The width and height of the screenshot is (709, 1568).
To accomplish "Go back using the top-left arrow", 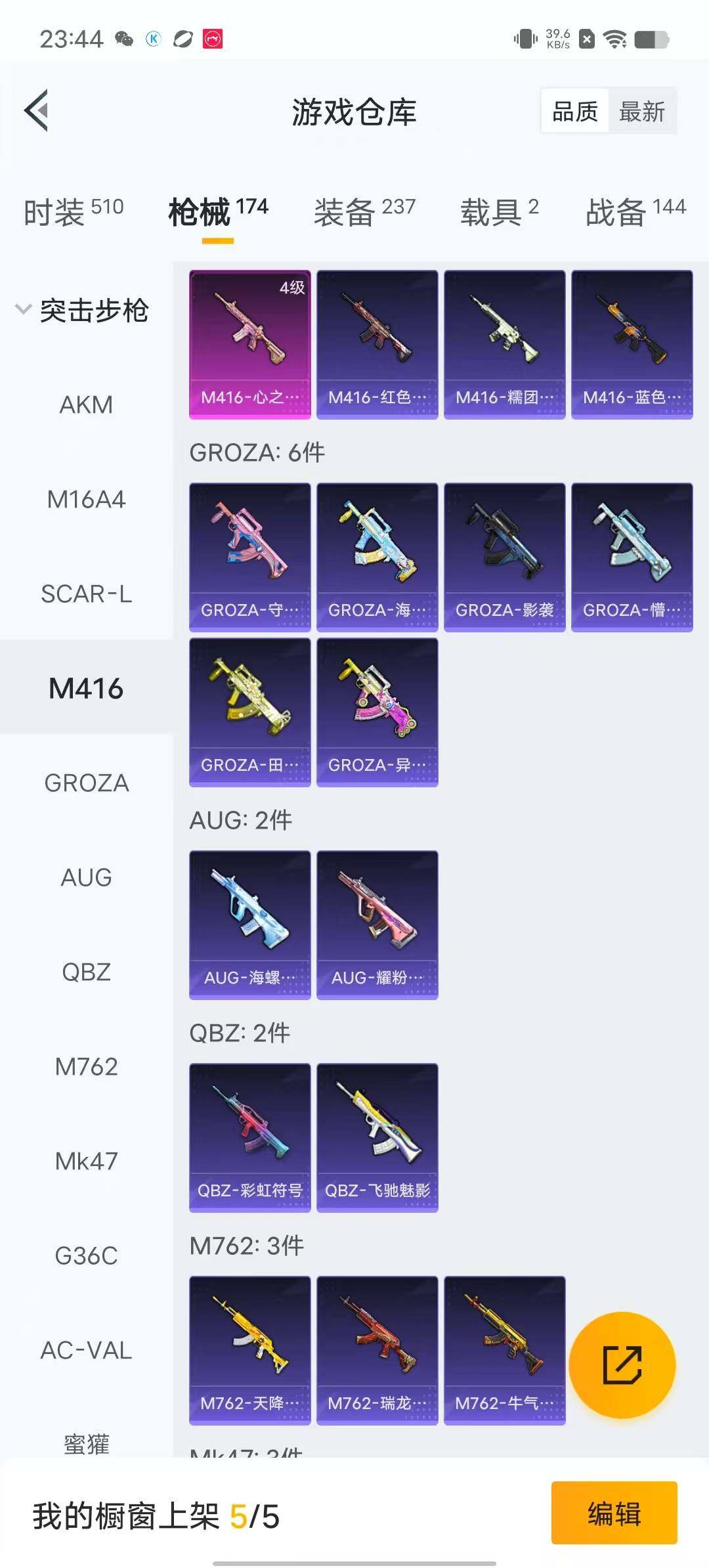I will click(37, 110).
